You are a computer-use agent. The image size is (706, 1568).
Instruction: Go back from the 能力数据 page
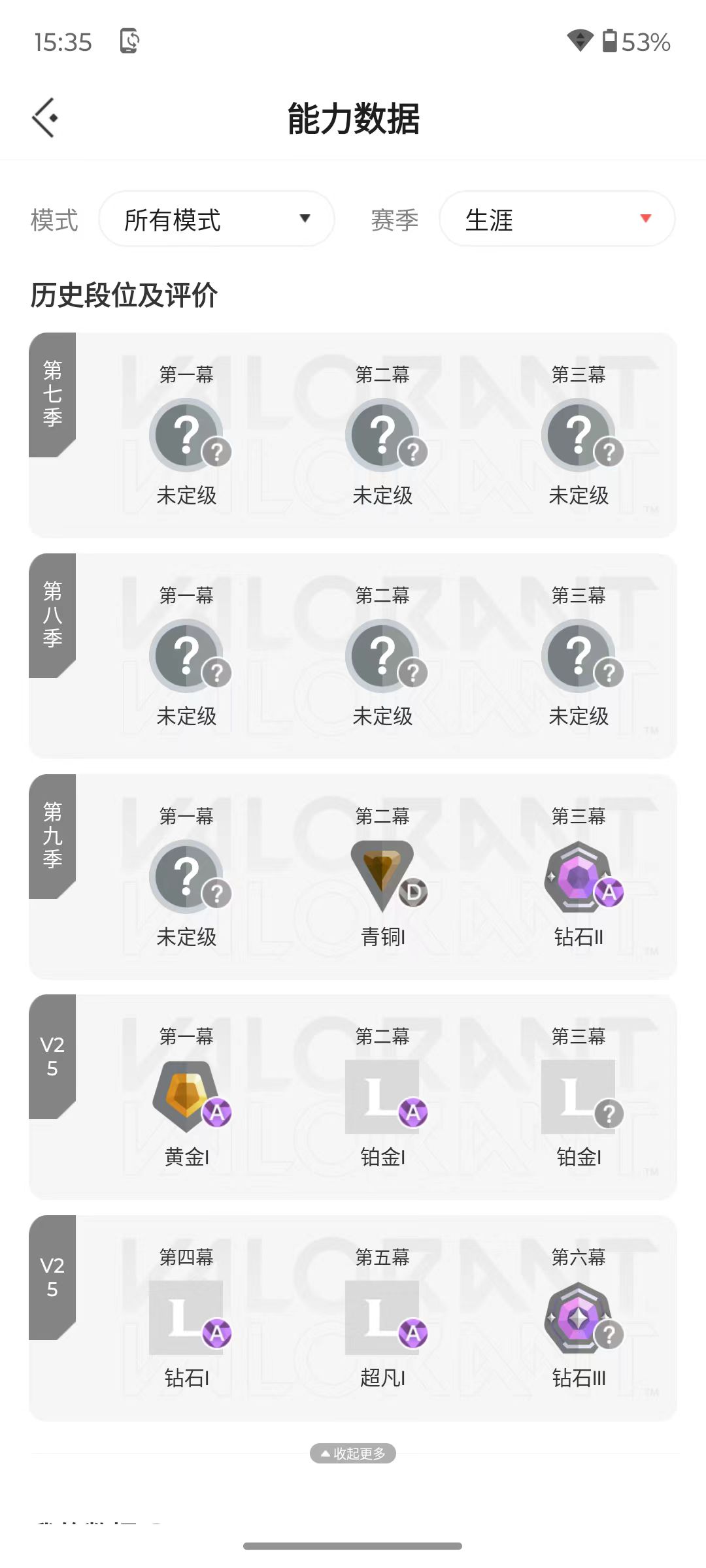click(44, 118)
